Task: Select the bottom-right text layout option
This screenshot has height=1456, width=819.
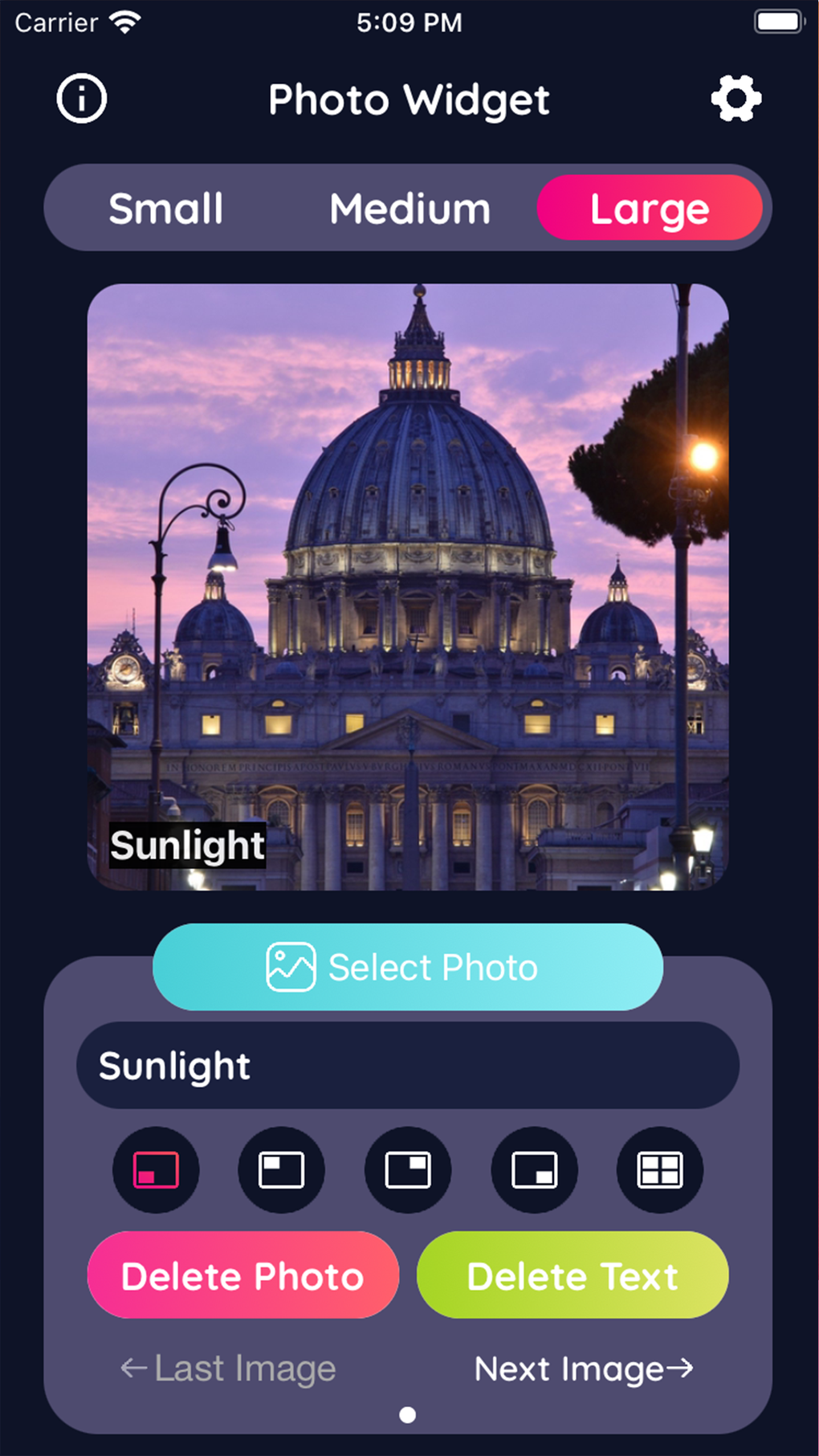Action: tap(533, 1170)
